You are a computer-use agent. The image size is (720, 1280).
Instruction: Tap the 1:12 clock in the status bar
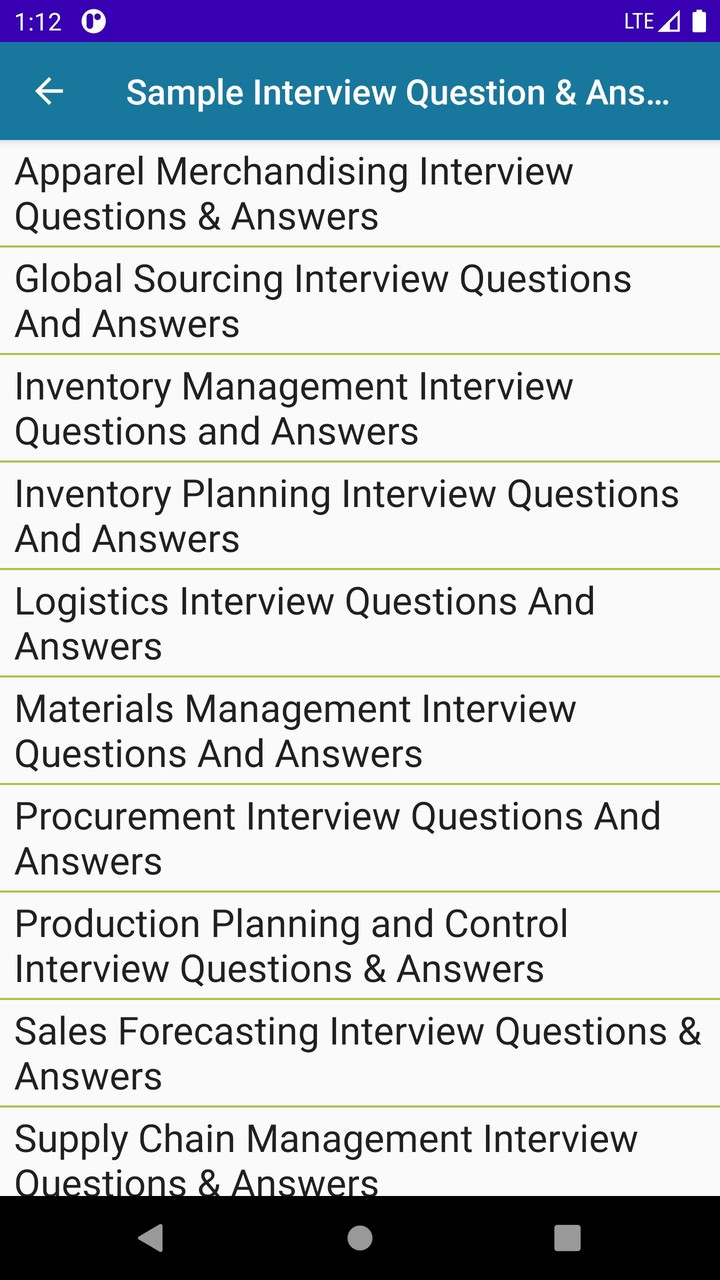(x=38, y=20)
